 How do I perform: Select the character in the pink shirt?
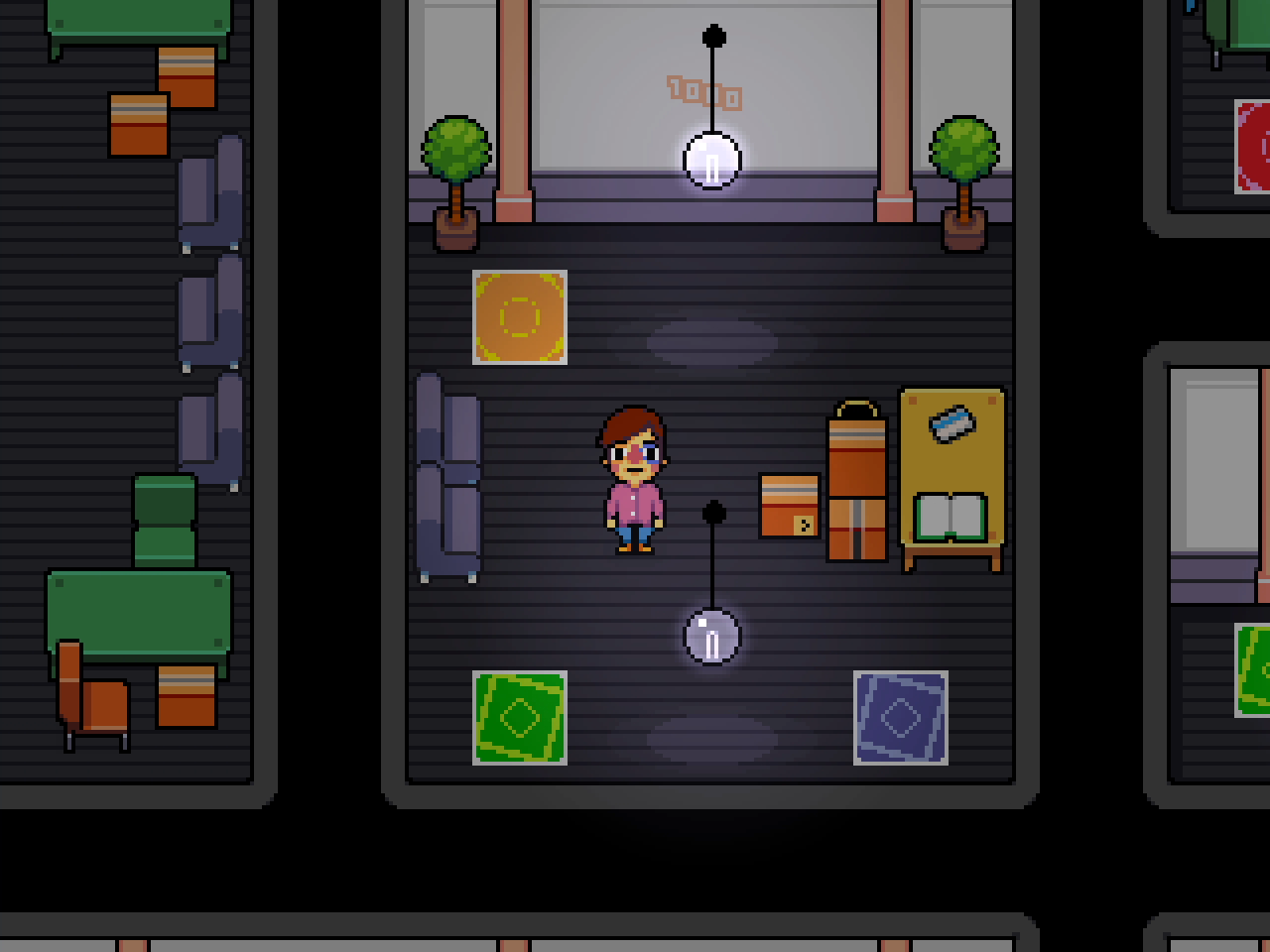[x=633, y=479]
